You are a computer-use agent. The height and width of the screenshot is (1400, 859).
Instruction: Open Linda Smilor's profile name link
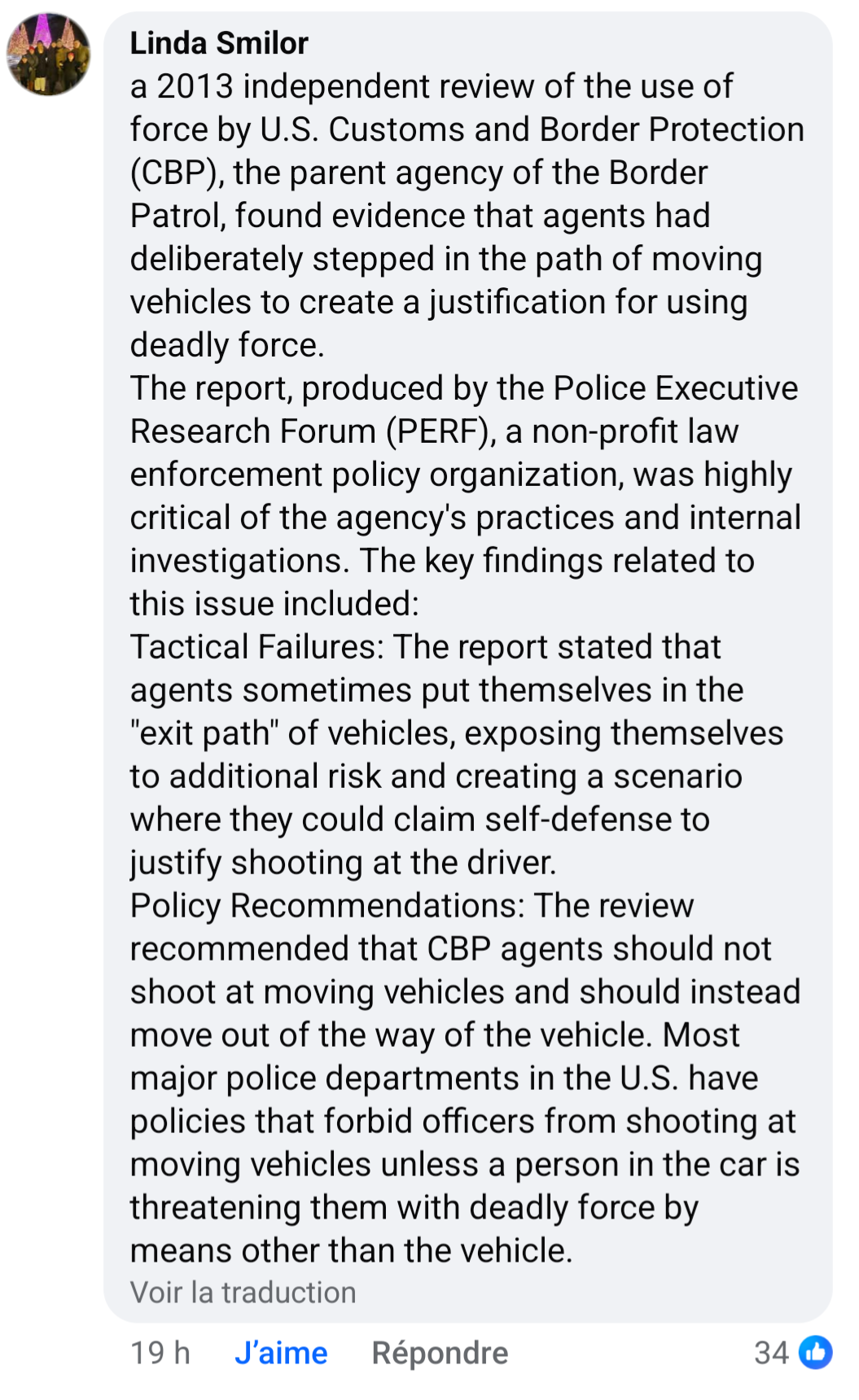(219, 43)
